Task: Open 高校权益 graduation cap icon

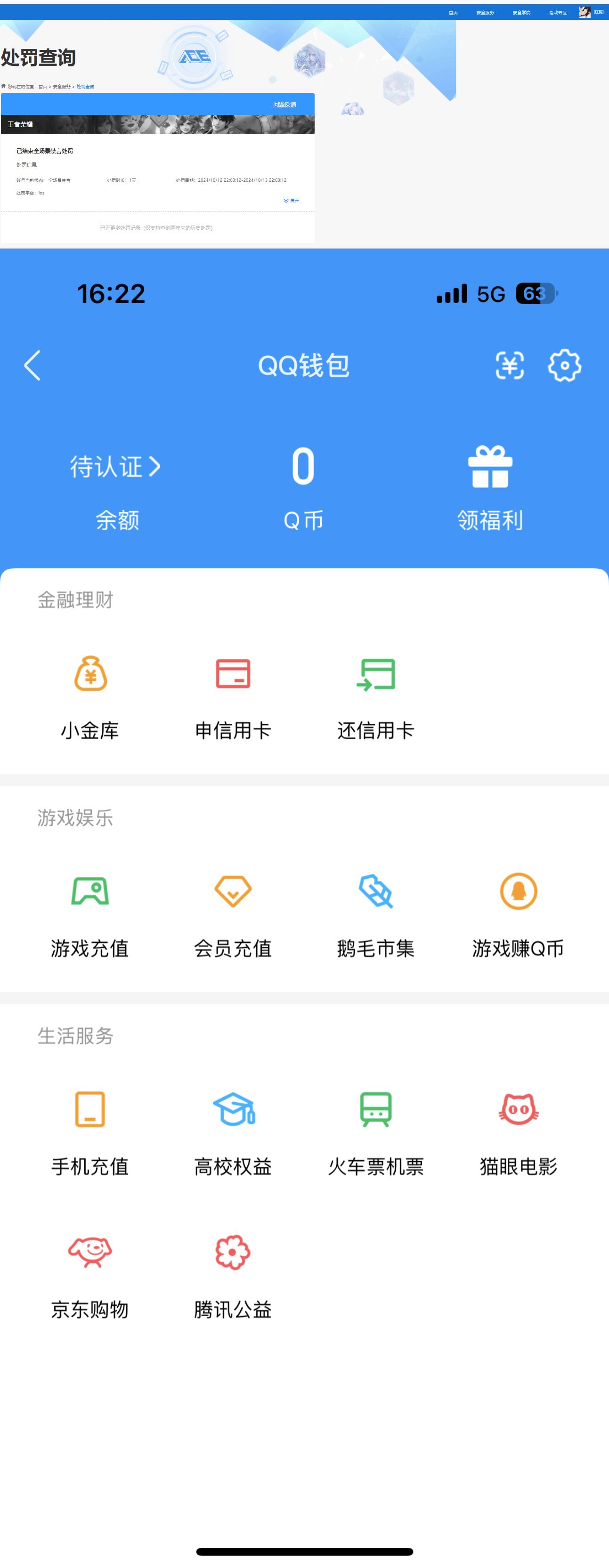Action: [x=233, y=1109]
